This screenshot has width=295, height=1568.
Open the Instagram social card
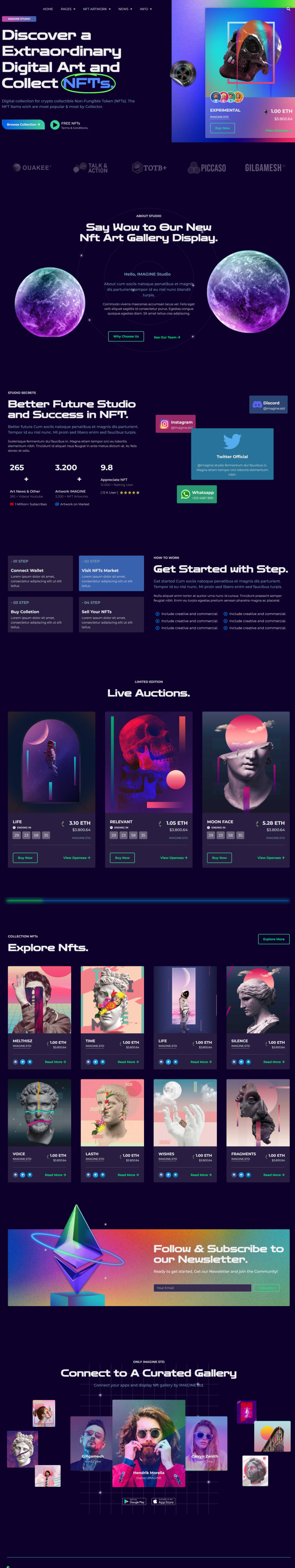[175, 423]
